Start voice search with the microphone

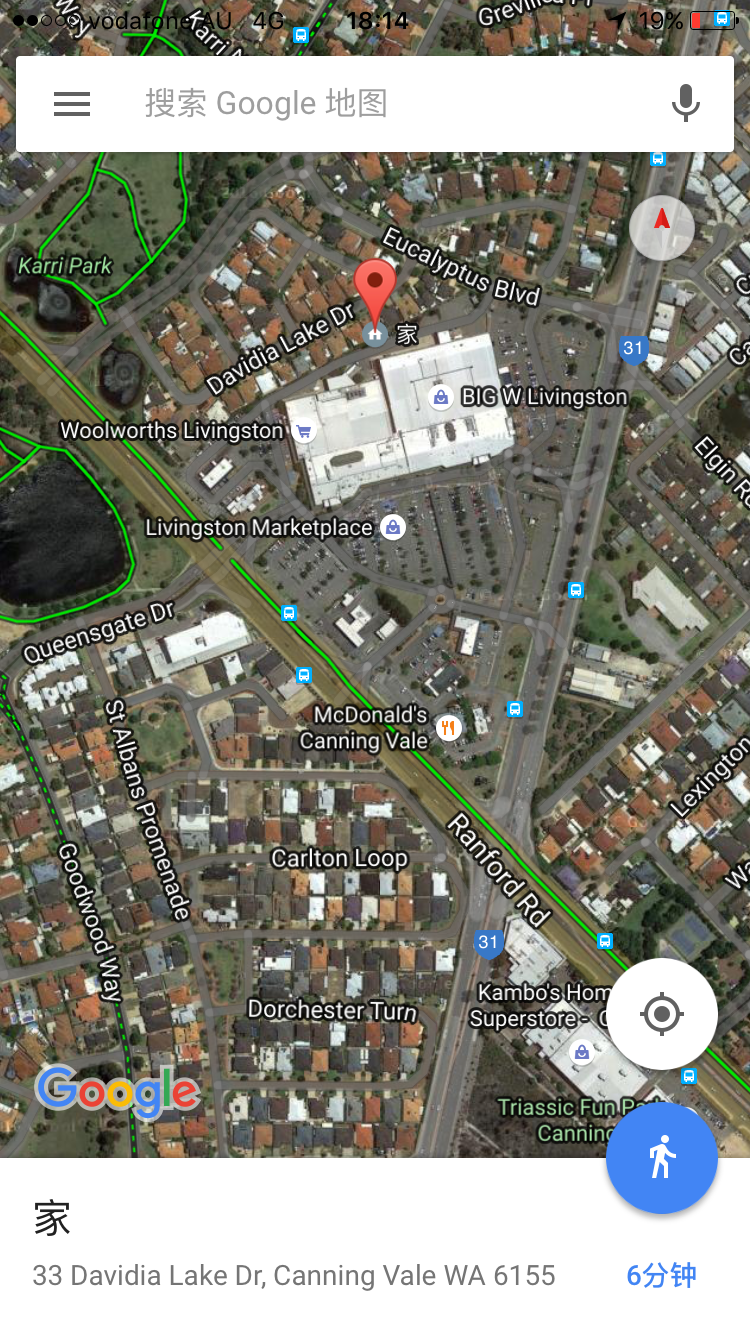tap(685, 104)
